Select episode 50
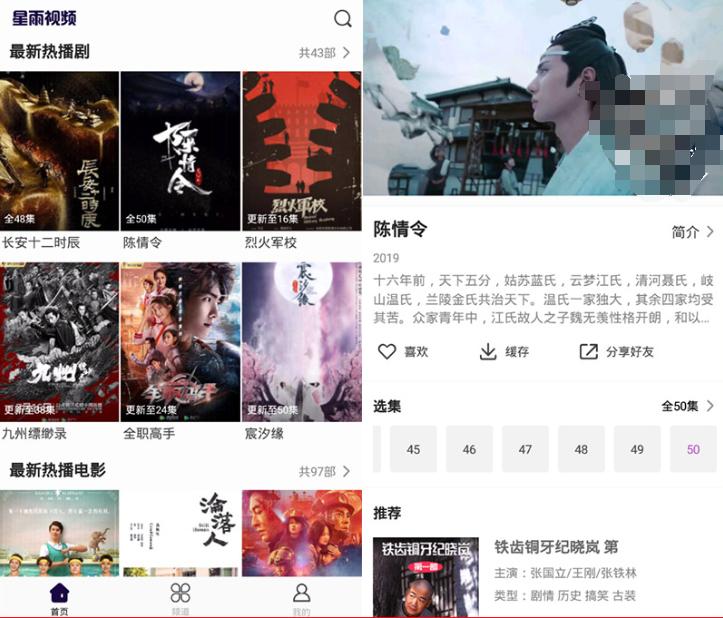The width and height of the screenshot is (723, 618). [x=693, y=449]
